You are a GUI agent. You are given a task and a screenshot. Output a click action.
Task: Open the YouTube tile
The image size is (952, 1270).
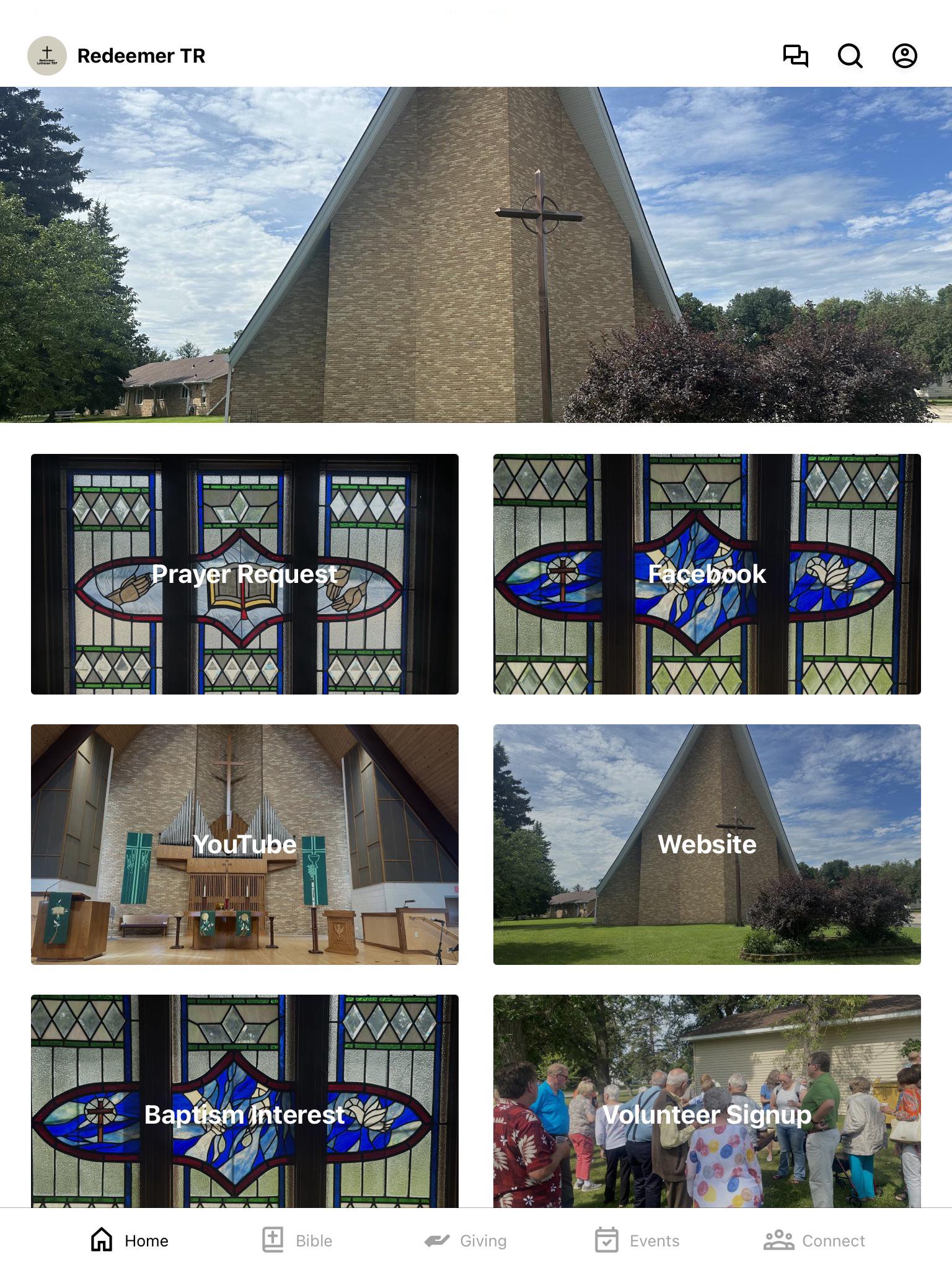245,844
